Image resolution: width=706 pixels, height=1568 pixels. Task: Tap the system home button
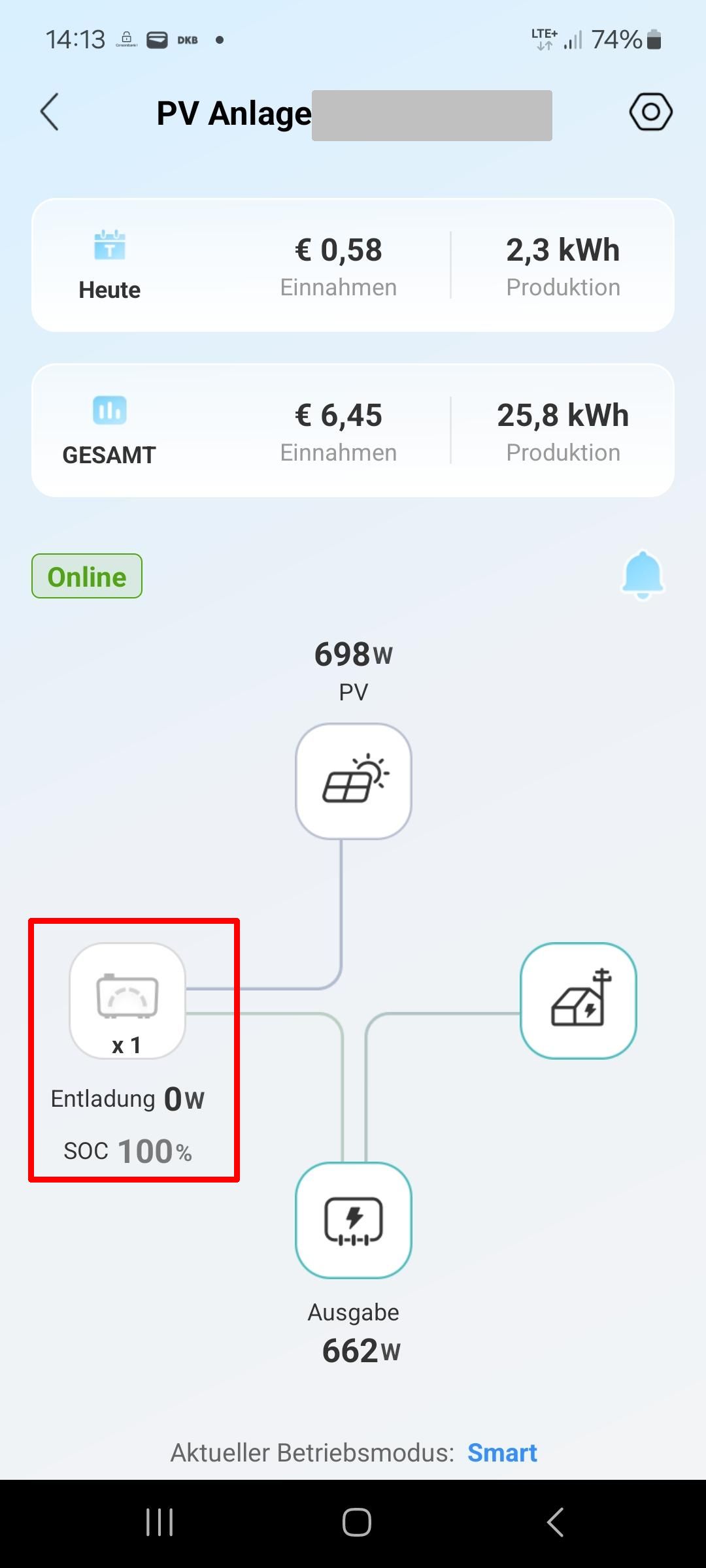tap(357, 1522)
